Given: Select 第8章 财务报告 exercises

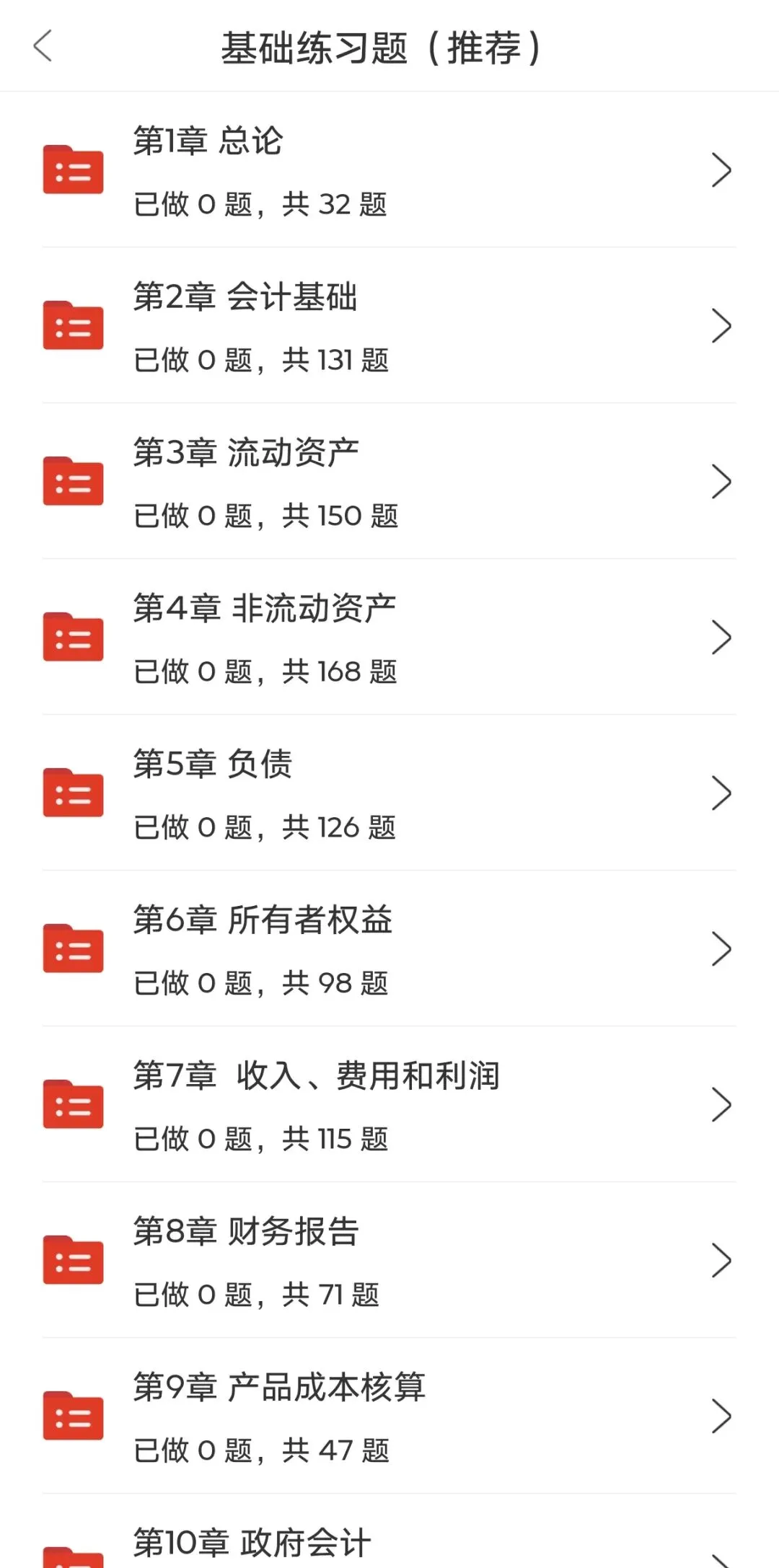Looking at the screenshot, I should (389, 1260).
